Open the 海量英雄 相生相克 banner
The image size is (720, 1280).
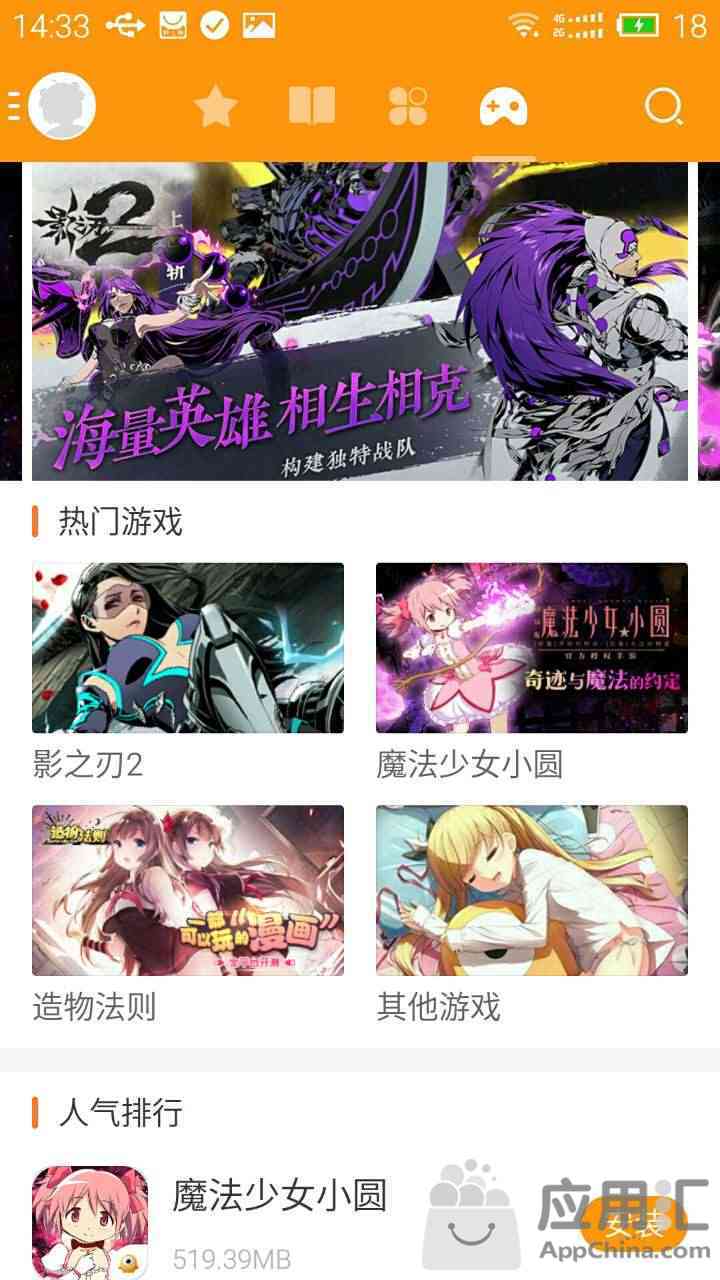(x=360, y=322)
